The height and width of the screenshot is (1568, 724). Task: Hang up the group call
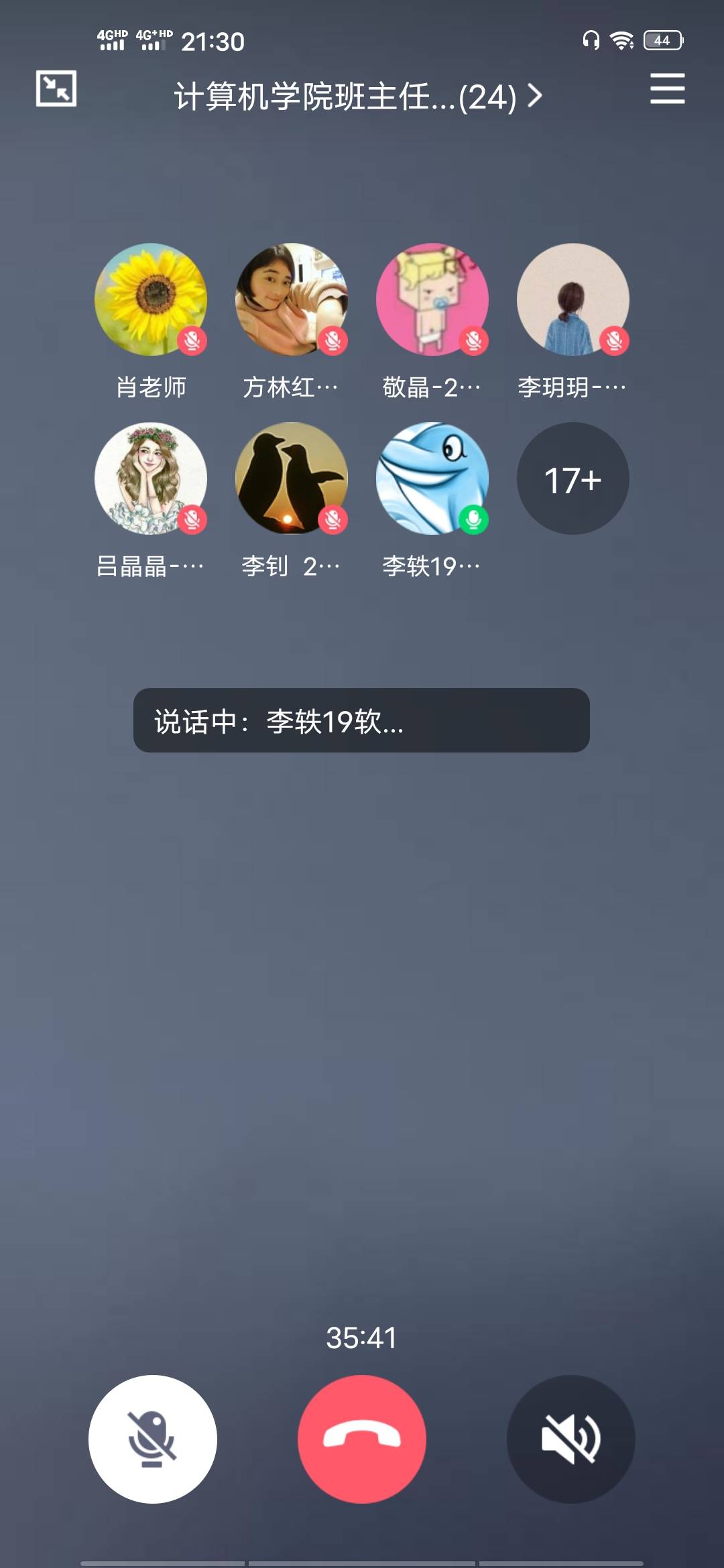tap(362, 1439)
